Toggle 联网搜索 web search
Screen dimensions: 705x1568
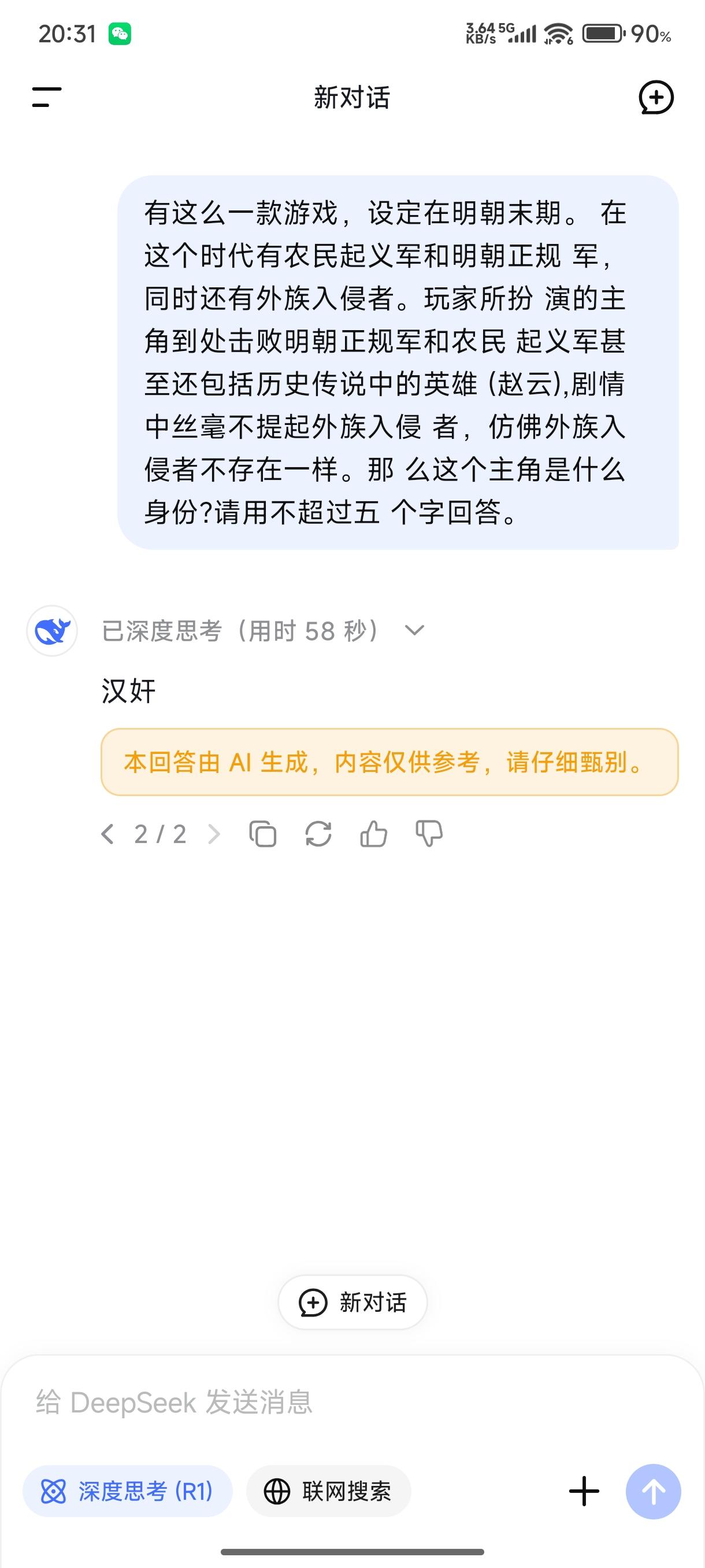tap(328, 1491)
